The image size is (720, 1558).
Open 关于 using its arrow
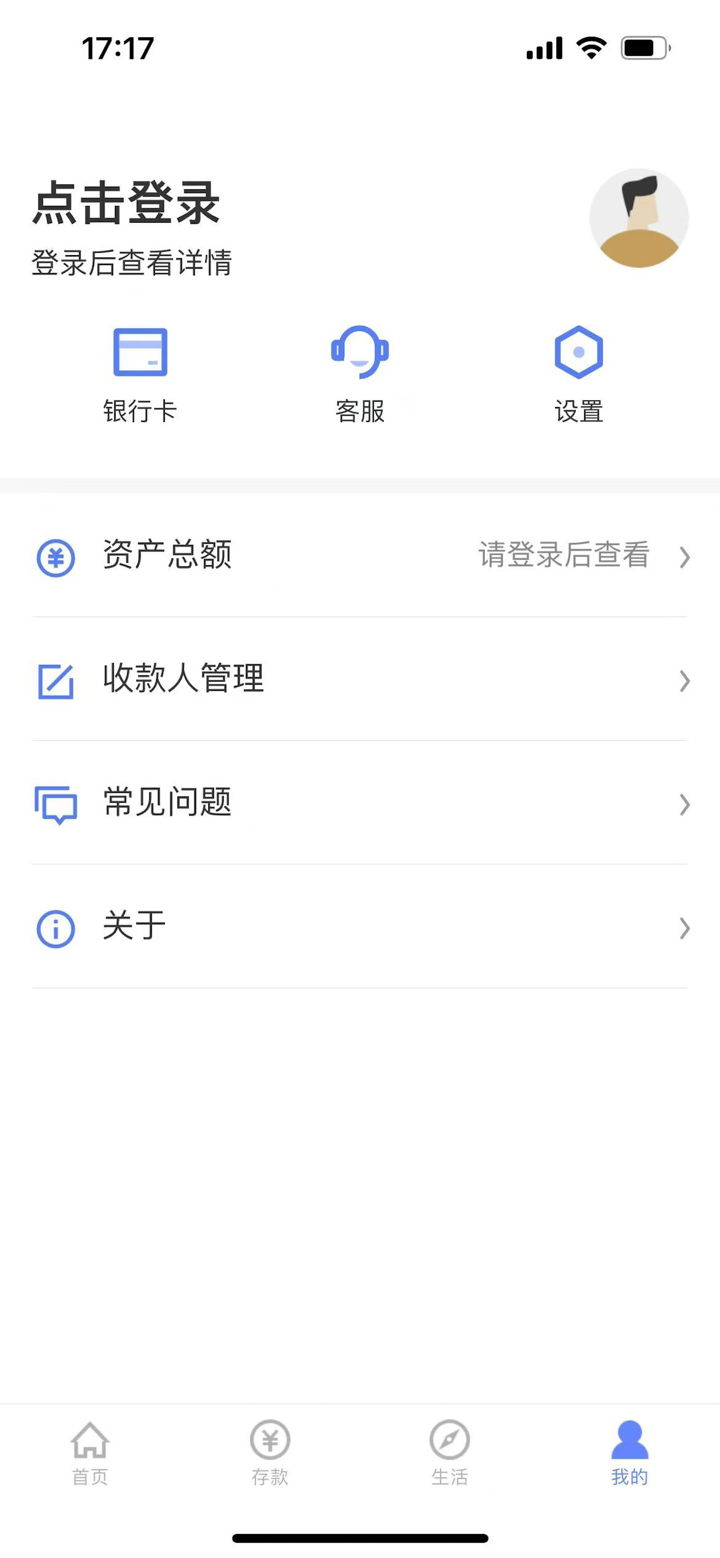tap(685, 928)
